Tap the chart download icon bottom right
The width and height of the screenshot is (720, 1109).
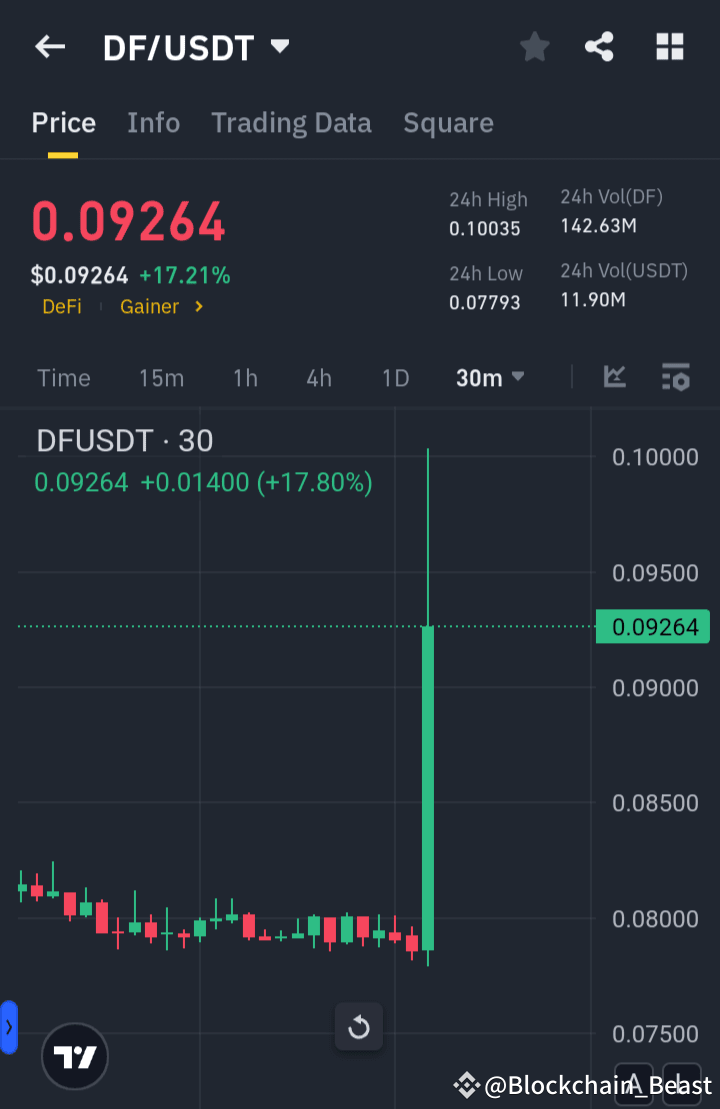tap(684, 1084)
